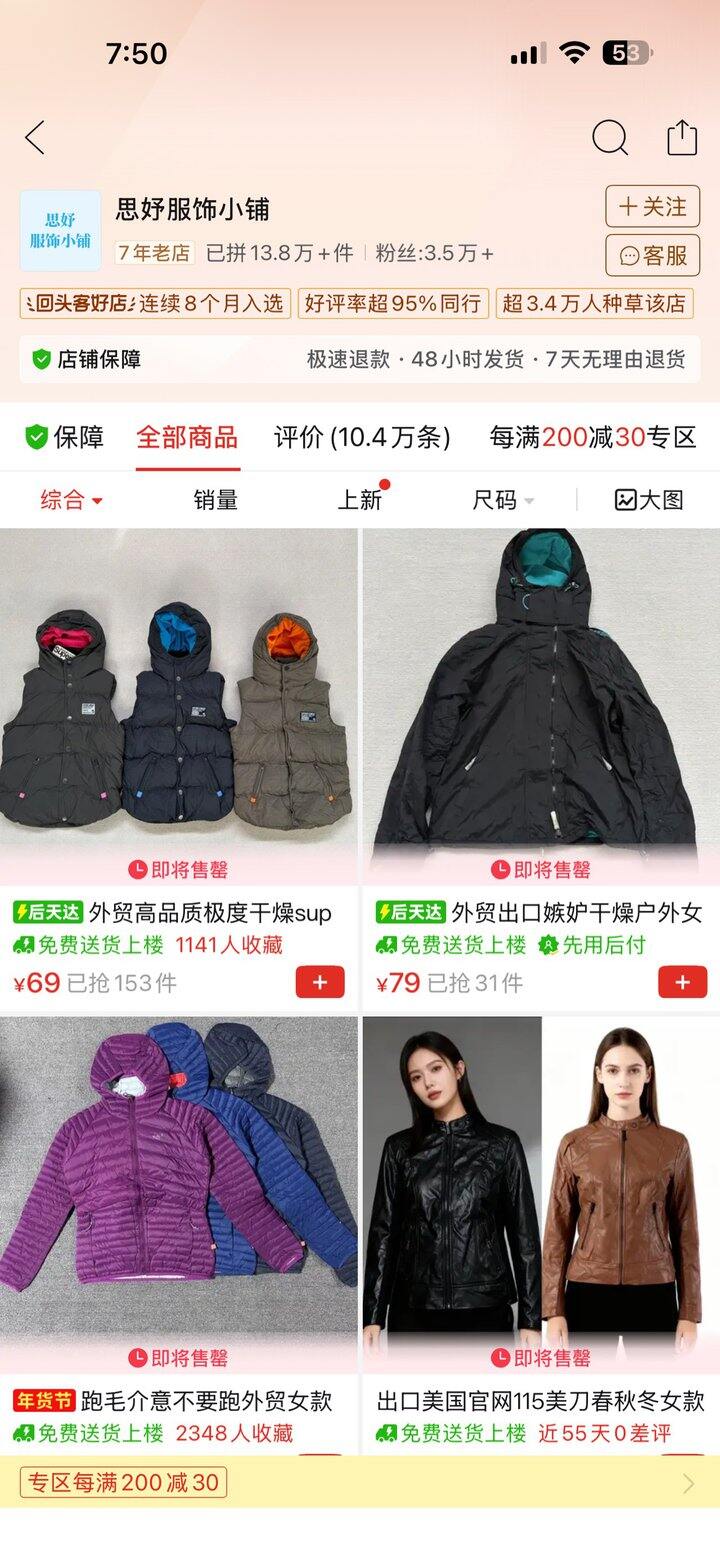The height and width of the screenshot is (1564, 720).
Task: Select the 全部商品 tab
Action: point(187,437)
